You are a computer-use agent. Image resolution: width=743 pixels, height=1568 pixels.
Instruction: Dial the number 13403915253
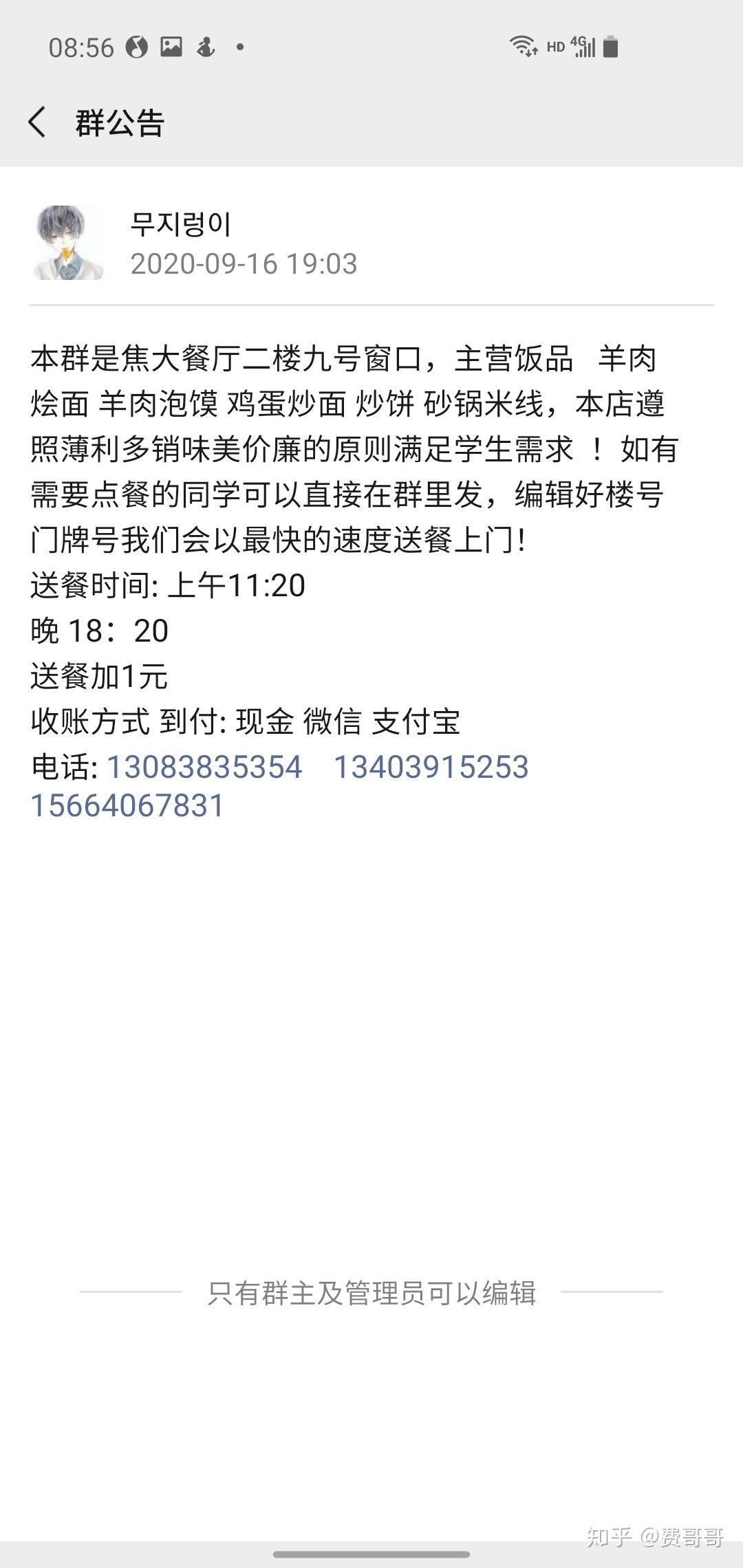coord(431,767)
